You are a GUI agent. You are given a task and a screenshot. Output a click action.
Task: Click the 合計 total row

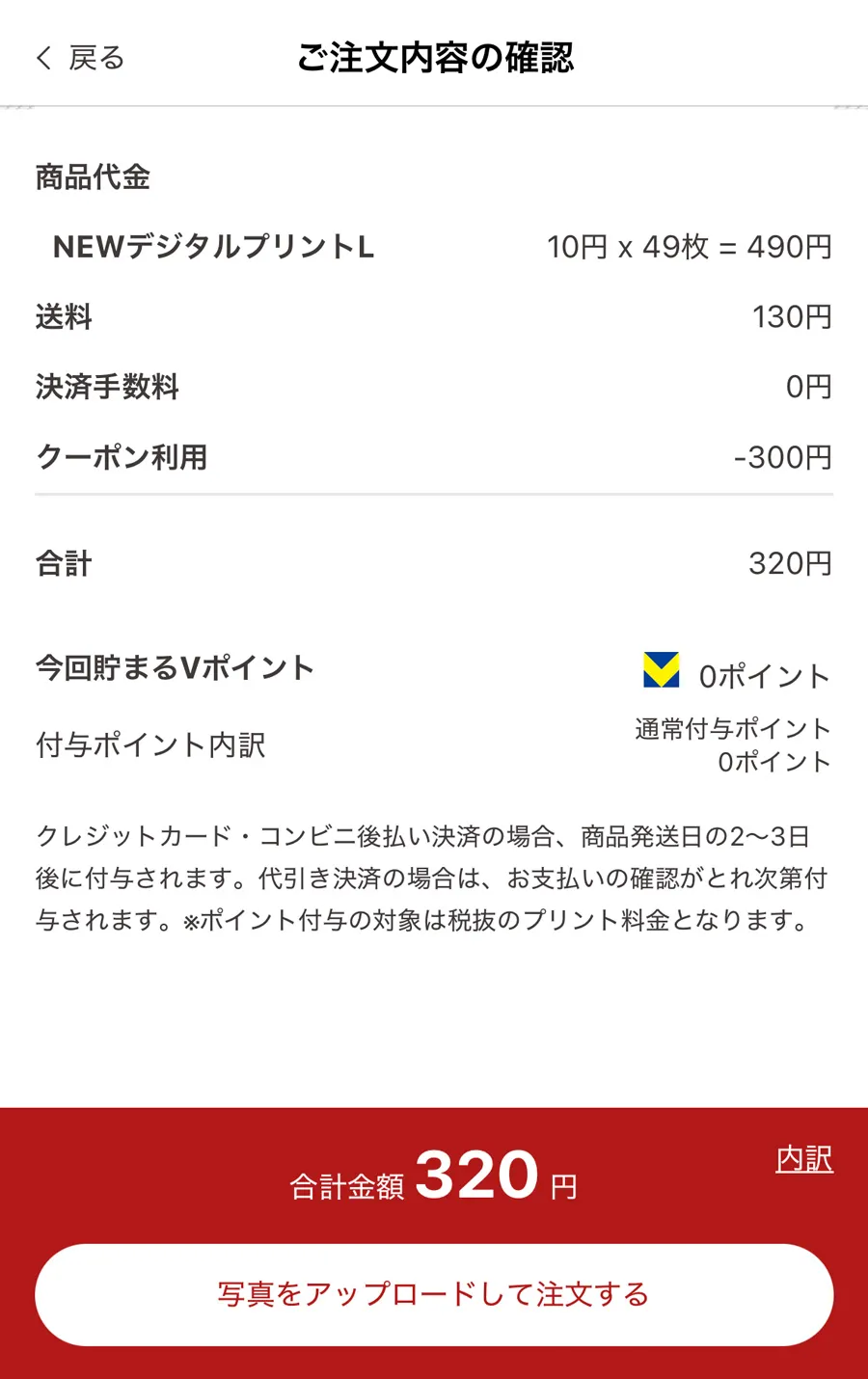pyautogui.click(x=62, y=563)
